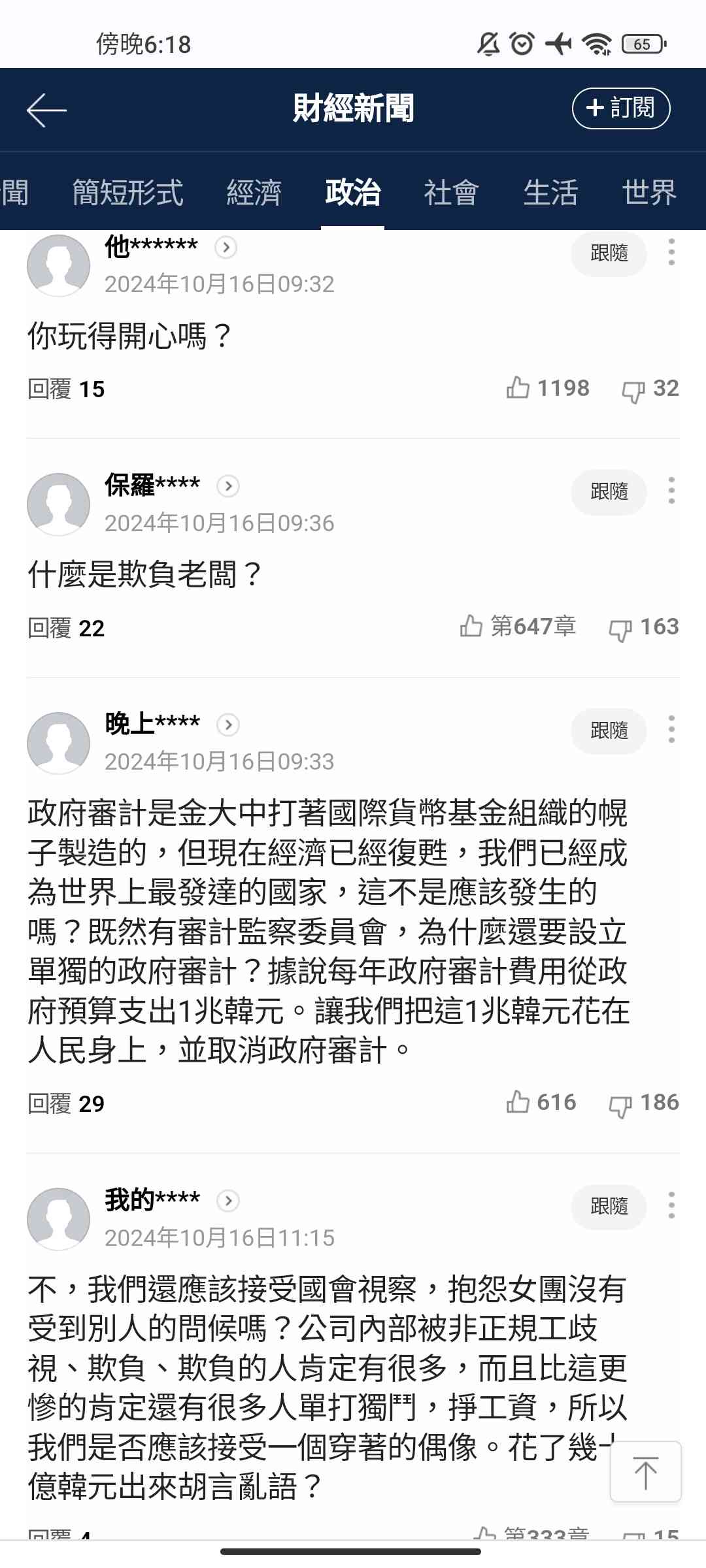This screenshot has height=1568, width=706.
Task: Follow user 保羅****
Action: (x=609, y=491)
